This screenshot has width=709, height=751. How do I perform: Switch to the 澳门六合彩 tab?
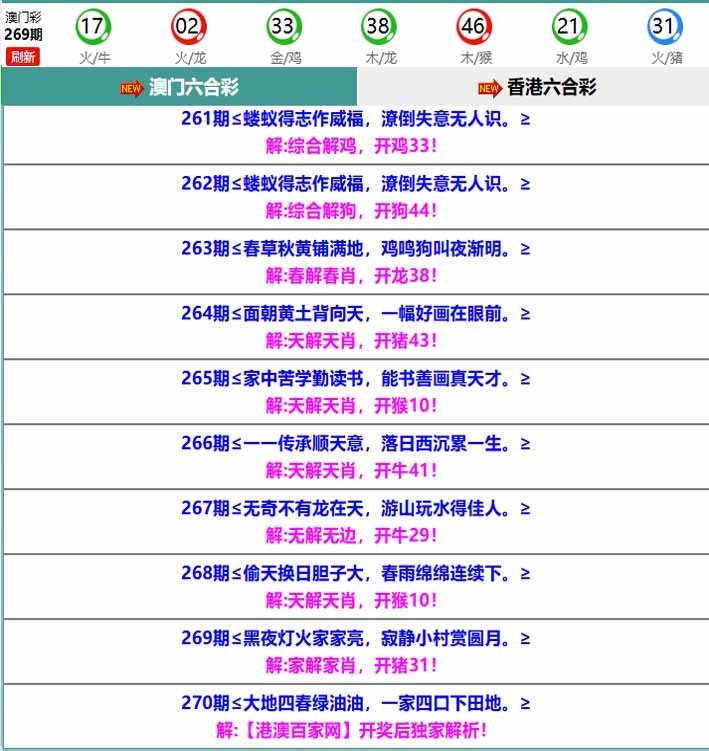(180, 87)
